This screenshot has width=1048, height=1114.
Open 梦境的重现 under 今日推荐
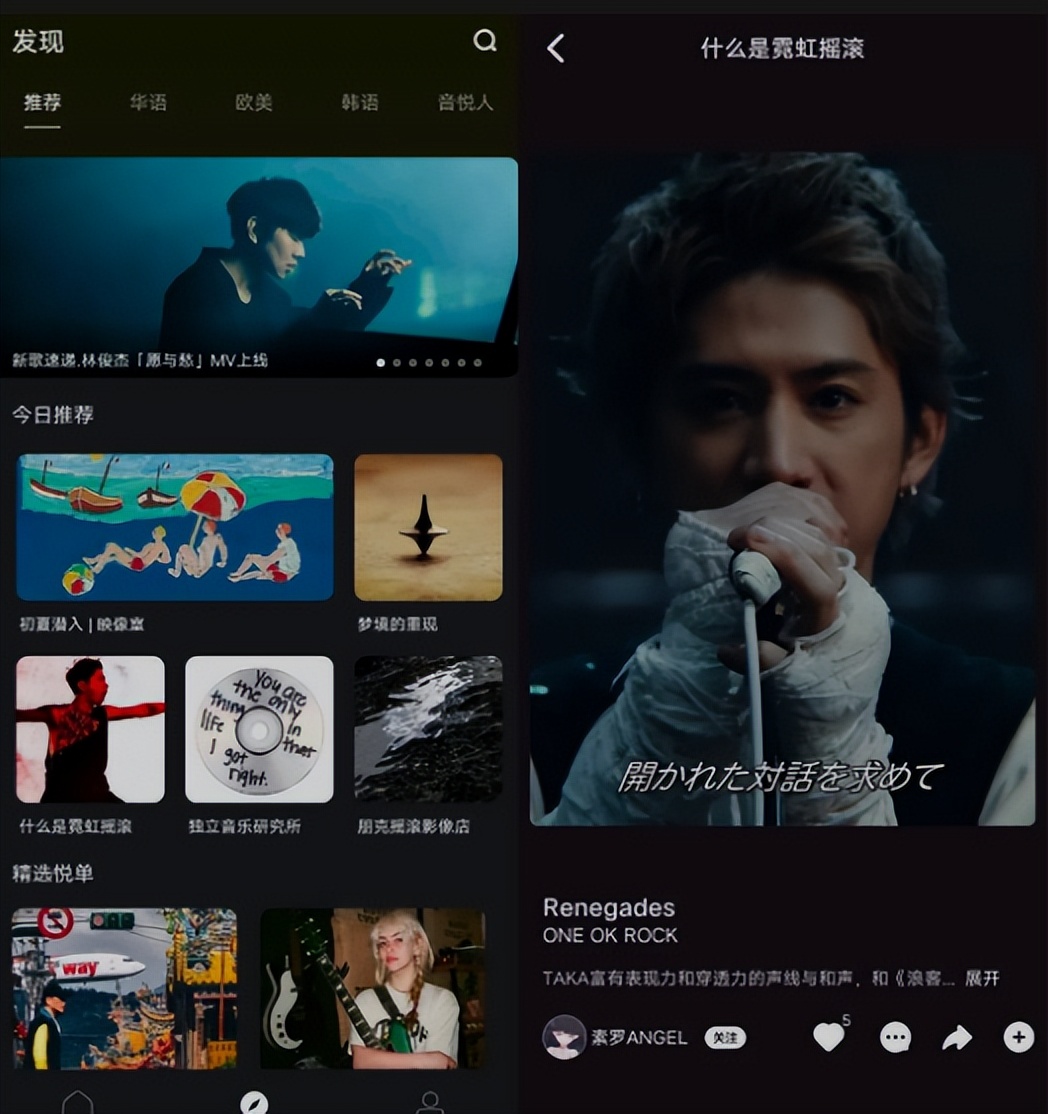pyautogui.click(x=428, y=524)
